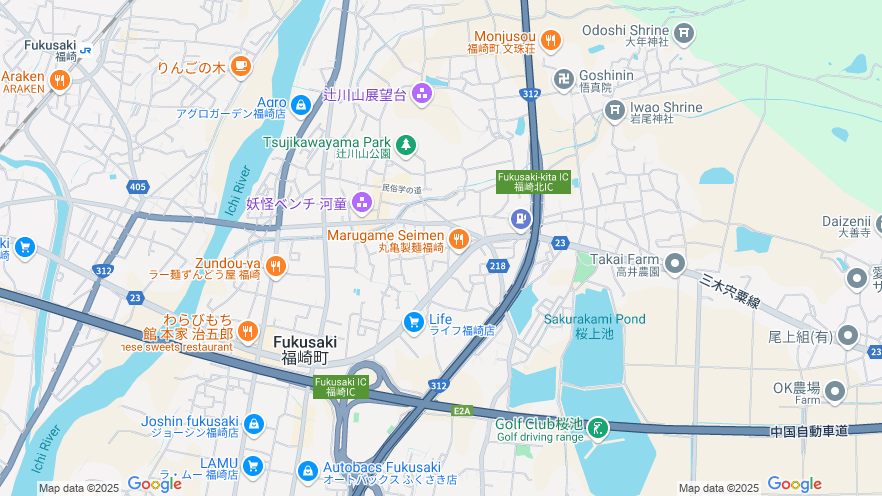Open the Autobacs Fukusaki marker
This screenshot has width=882, height=496.
309,470
